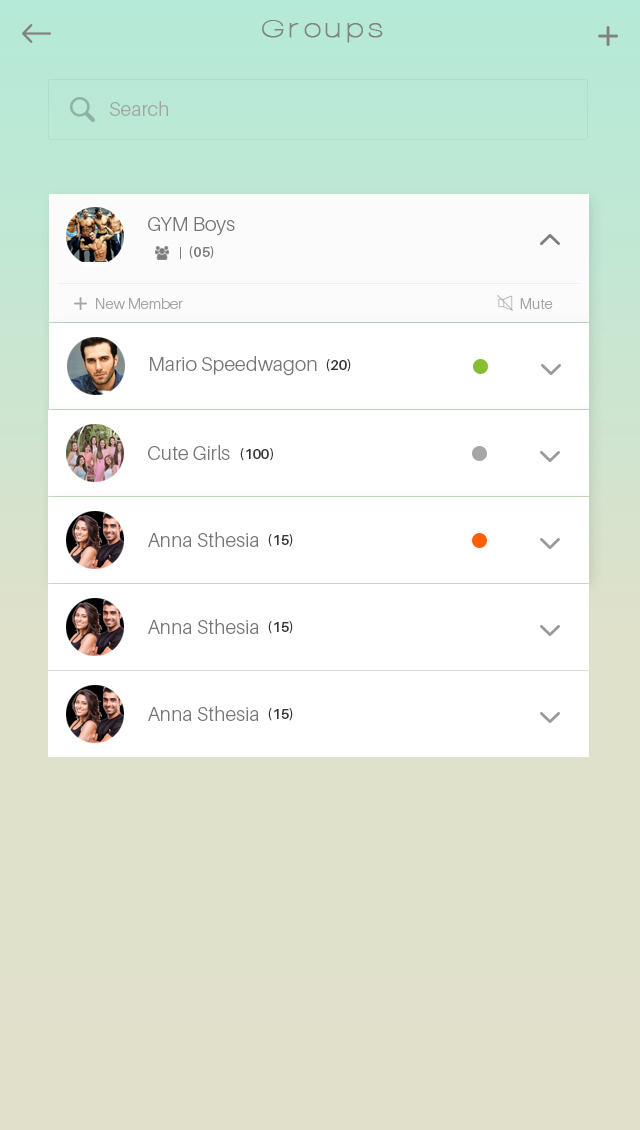The image size is (640, 1130).
Task: Expand Anna Sthesia with the orange dot
Action: coord(550,543)
